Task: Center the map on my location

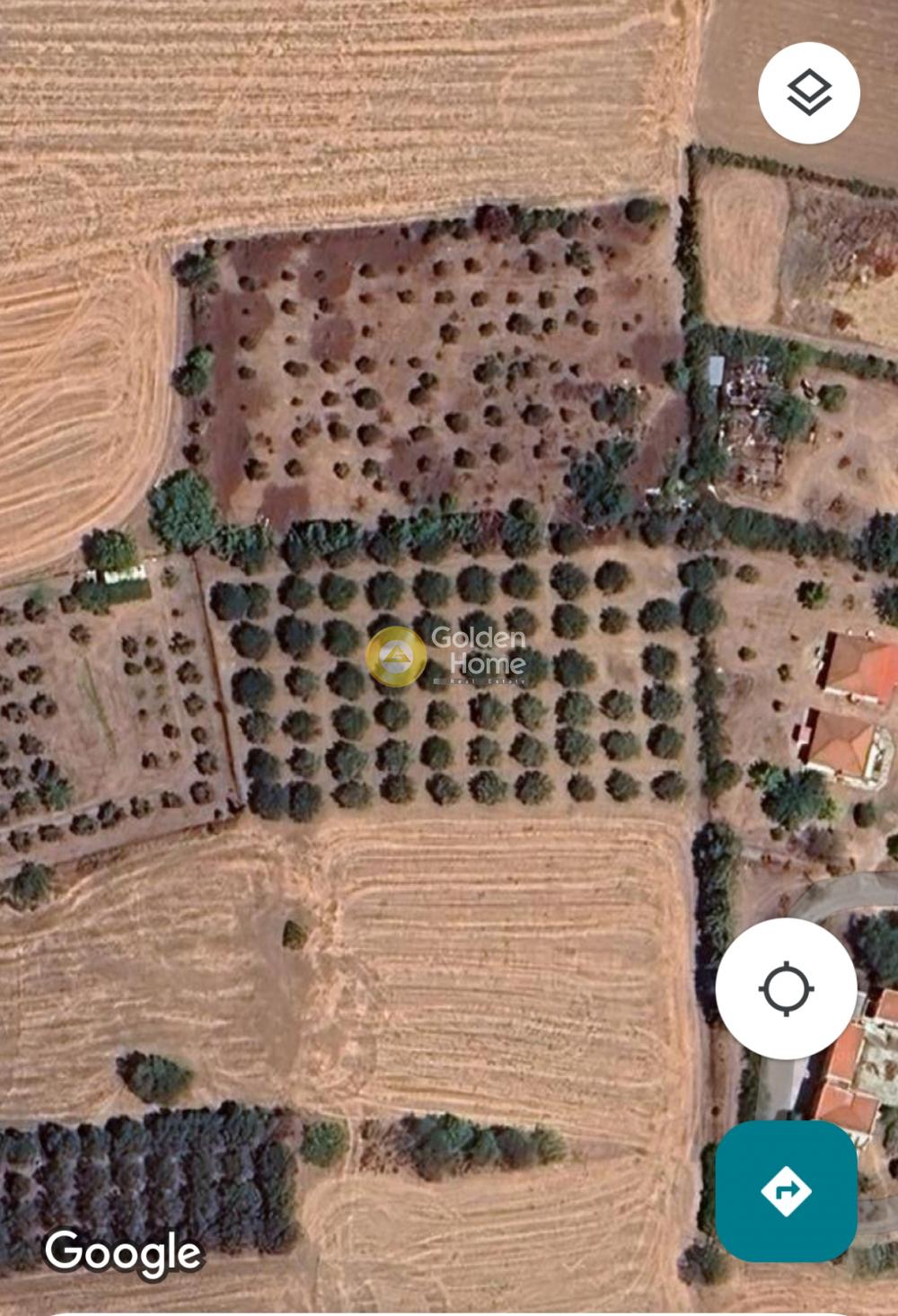Action: (x=786, y=988)
